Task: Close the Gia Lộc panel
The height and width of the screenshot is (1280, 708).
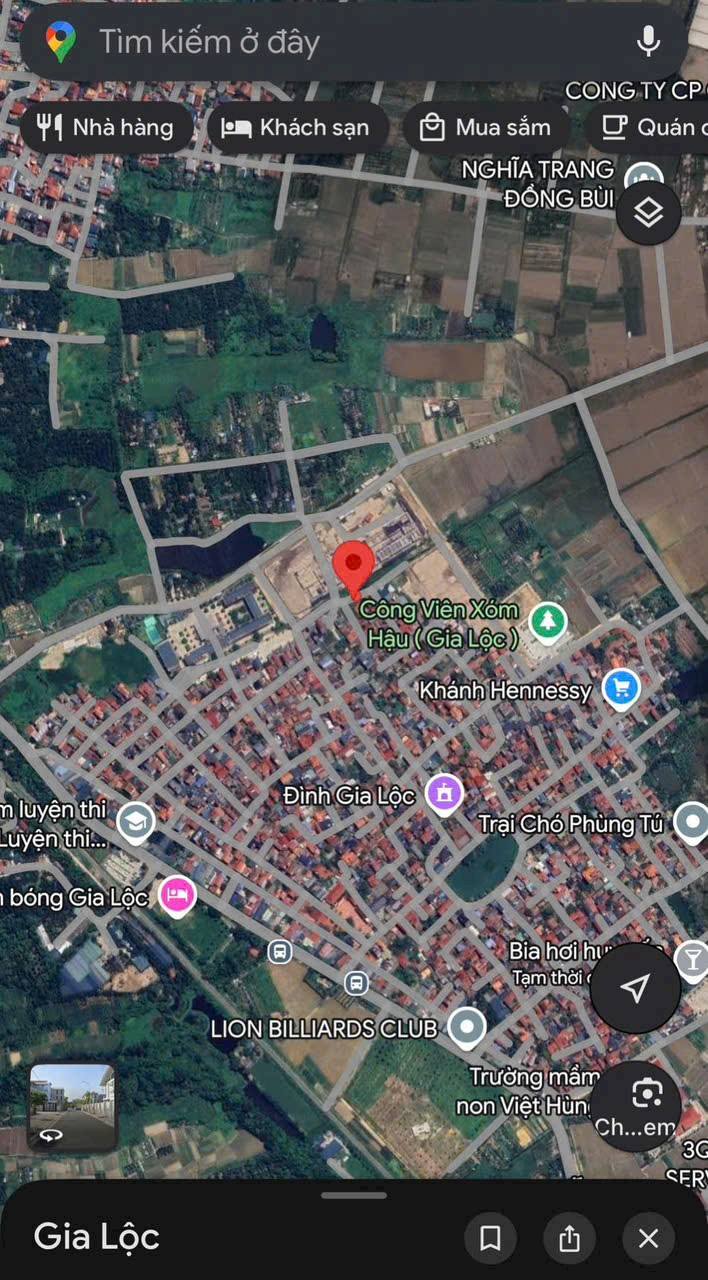Action: pyautogui.click(x=648, y=1239)
